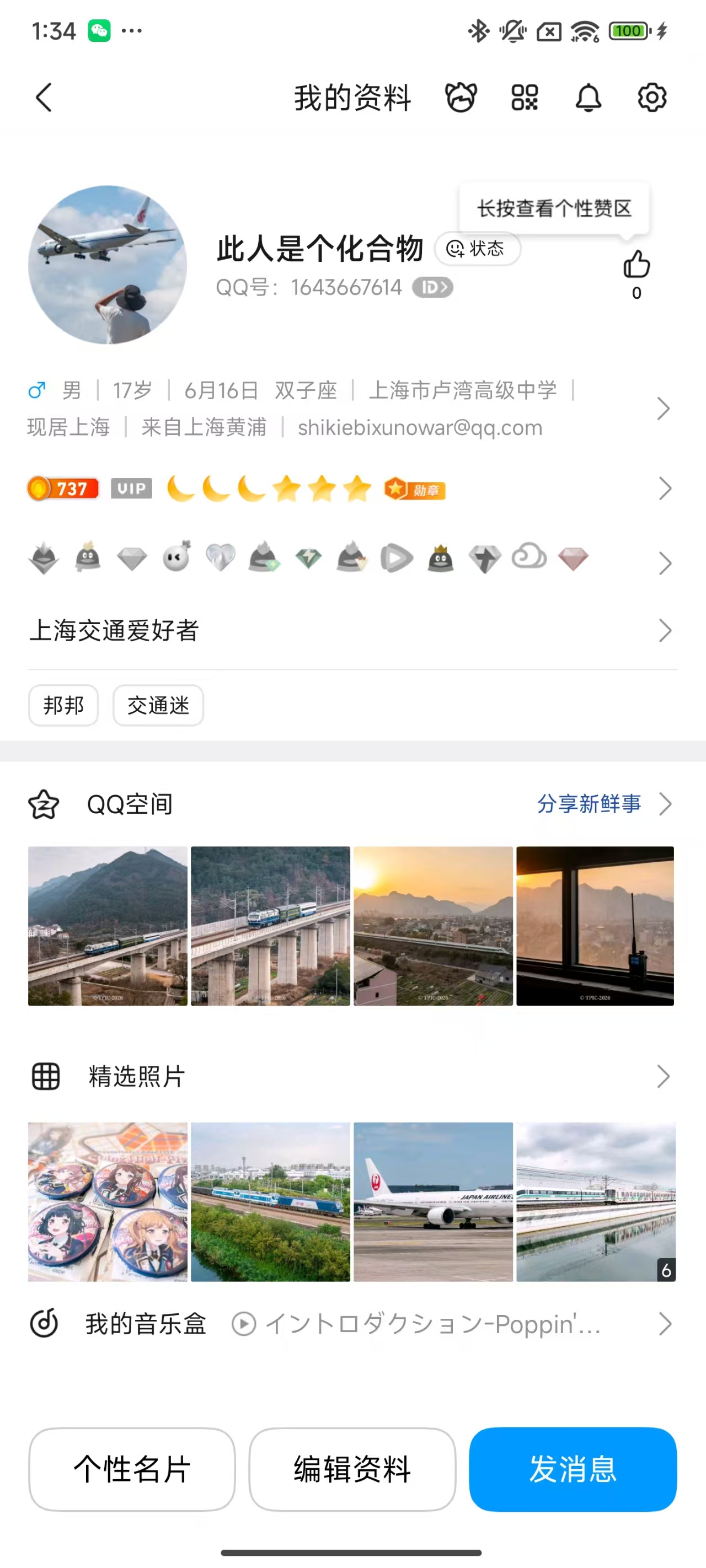Go back using the top-left arrow
Viewport: 706px width, 1568px height.
(x=44, y=98)
